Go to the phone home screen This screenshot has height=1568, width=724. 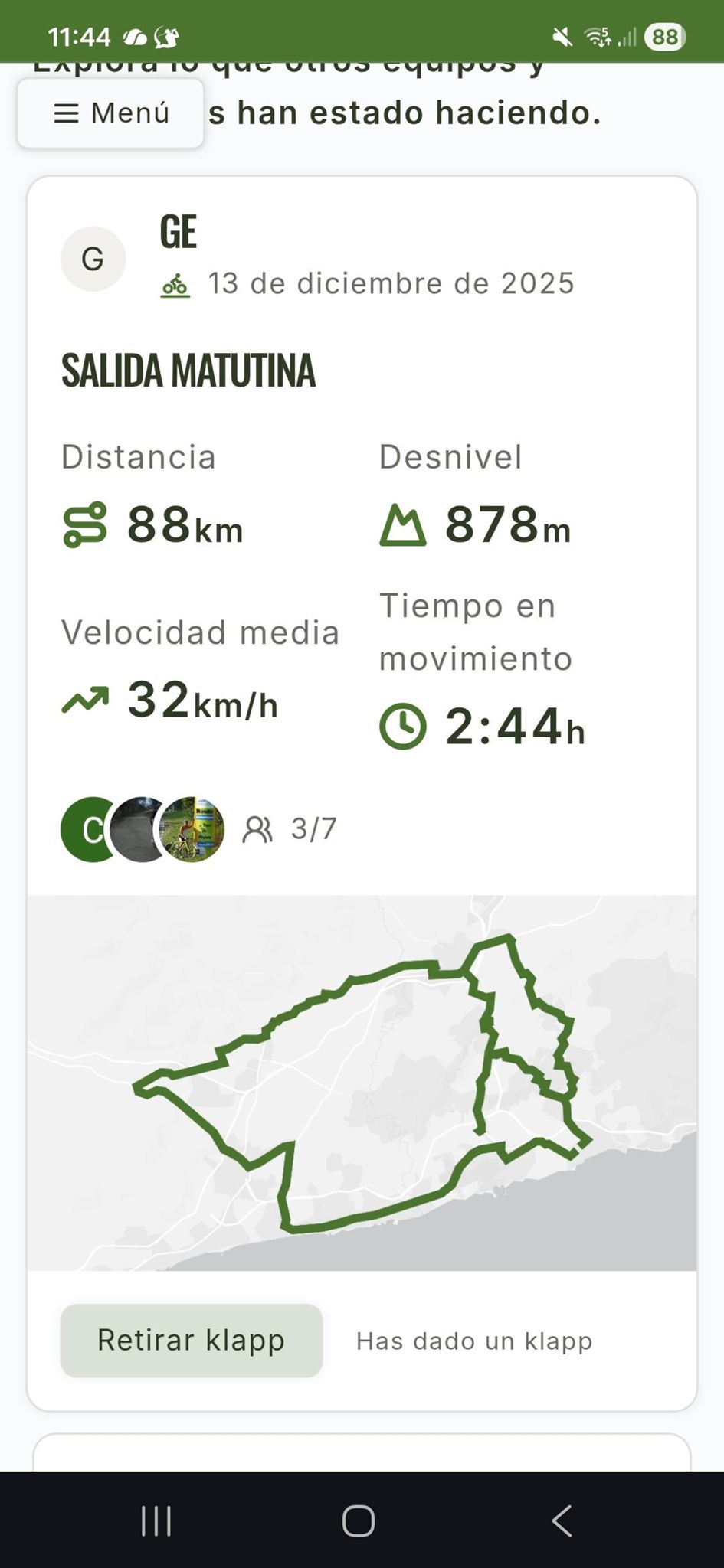pos(359,1521)
